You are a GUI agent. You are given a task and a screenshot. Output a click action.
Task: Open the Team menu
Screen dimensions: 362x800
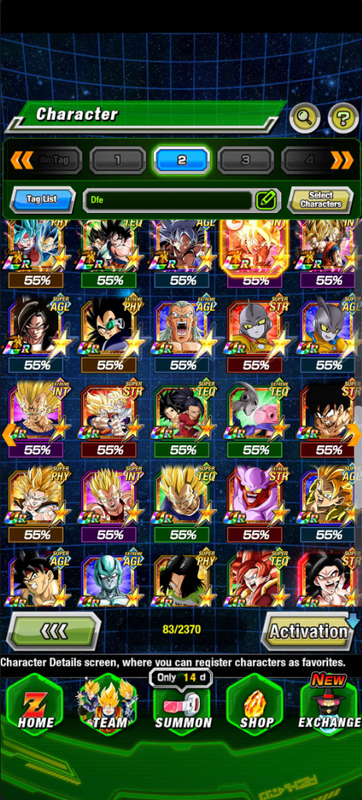coord(109,704)
